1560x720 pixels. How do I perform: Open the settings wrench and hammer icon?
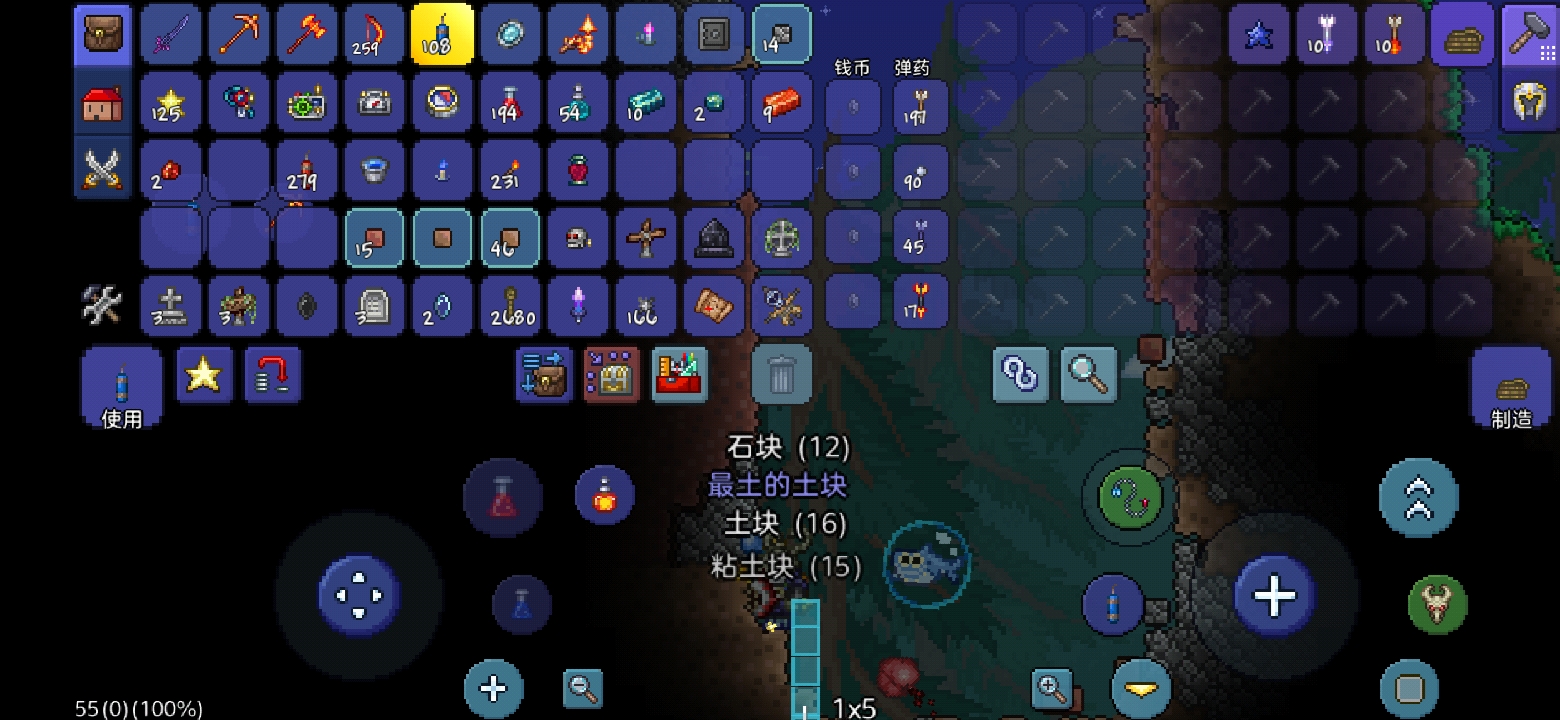coord(102,305)
